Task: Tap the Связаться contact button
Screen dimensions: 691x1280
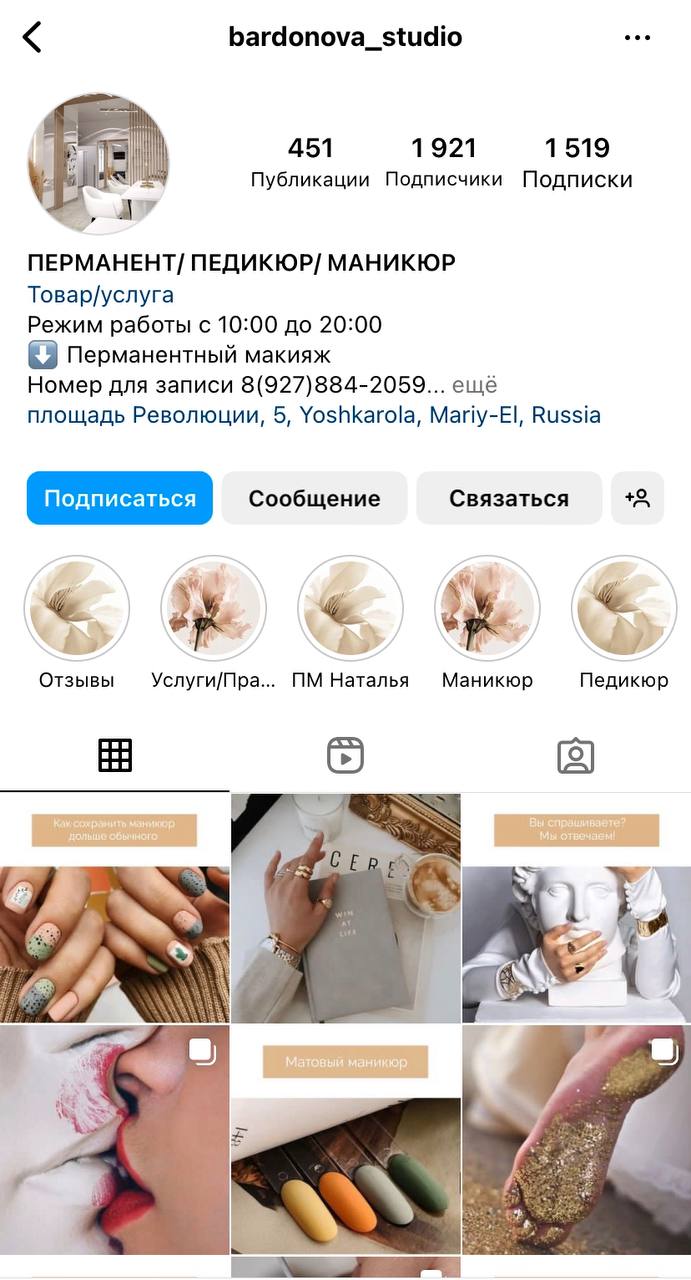Action: click(x=509, y=498)
